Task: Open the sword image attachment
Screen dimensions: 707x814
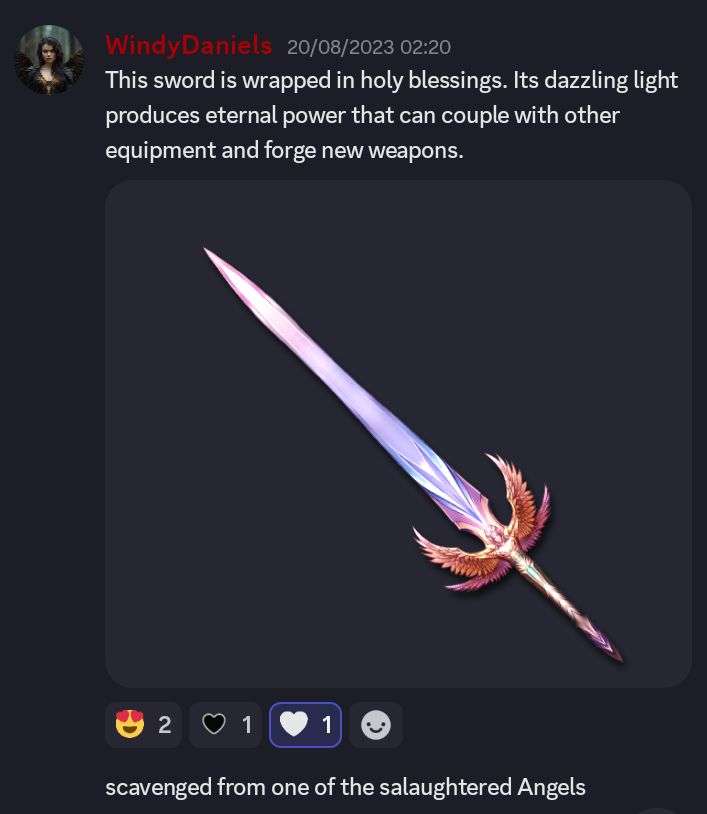Action: point(398,433)
